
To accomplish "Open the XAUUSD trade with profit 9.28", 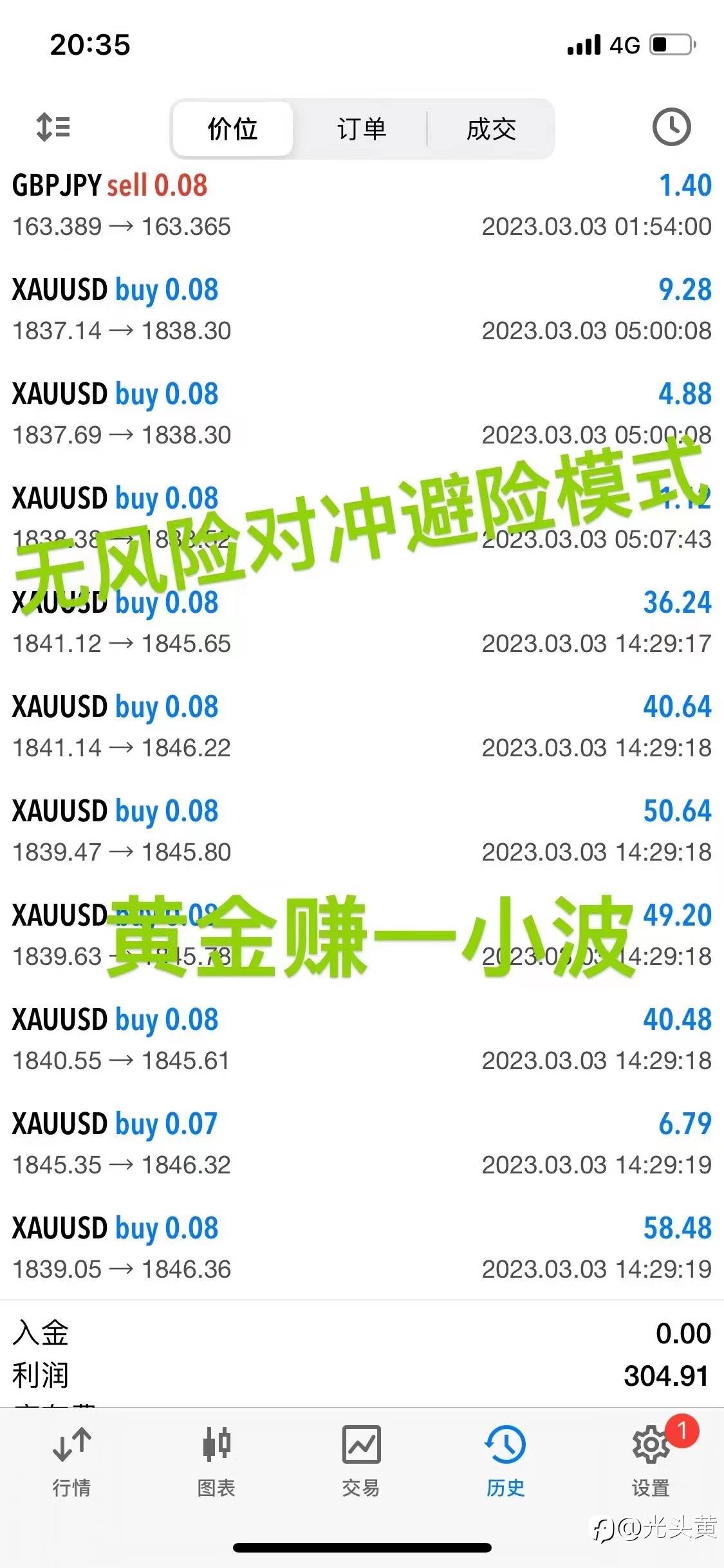I will pos(362,310).
